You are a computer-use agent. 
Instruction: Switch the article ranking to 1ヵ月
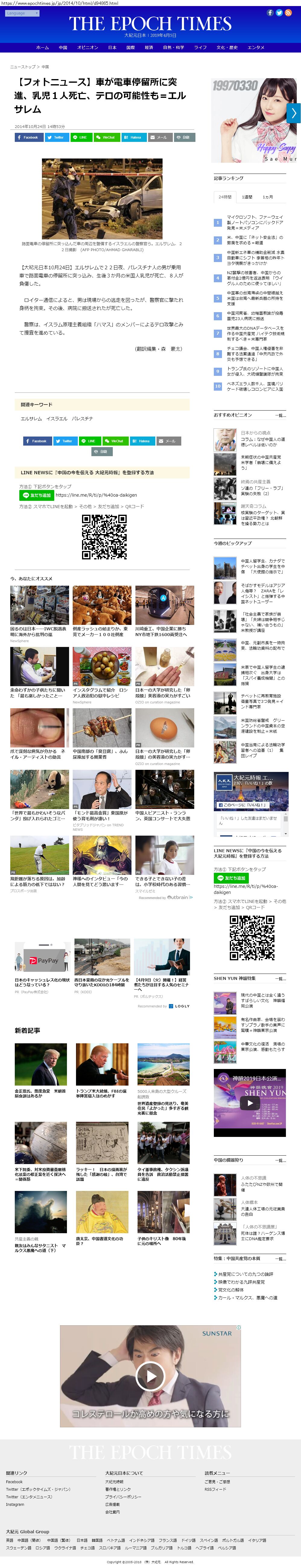coord(268,197)
